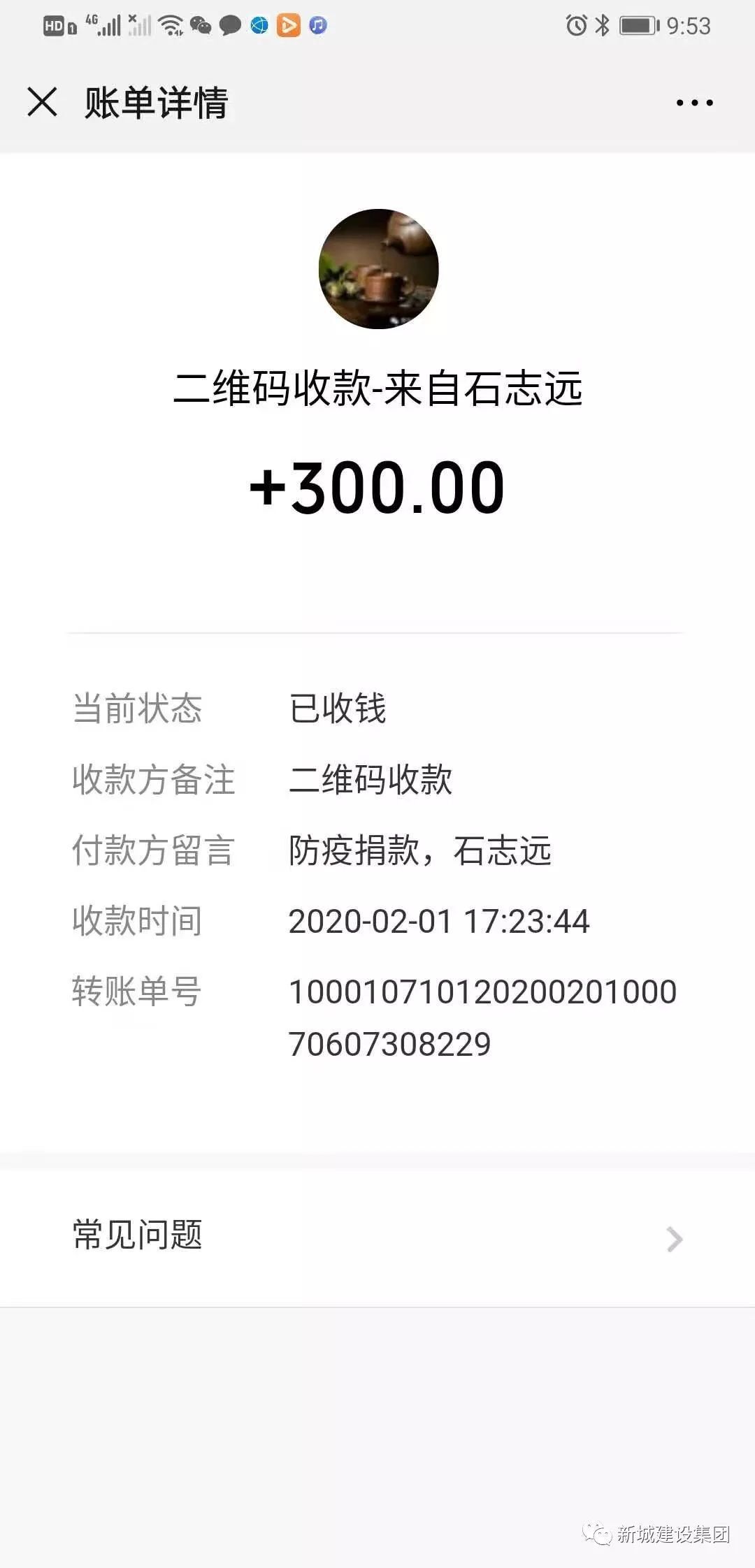Open the 常见问题 row

[x=377, y=1235]
